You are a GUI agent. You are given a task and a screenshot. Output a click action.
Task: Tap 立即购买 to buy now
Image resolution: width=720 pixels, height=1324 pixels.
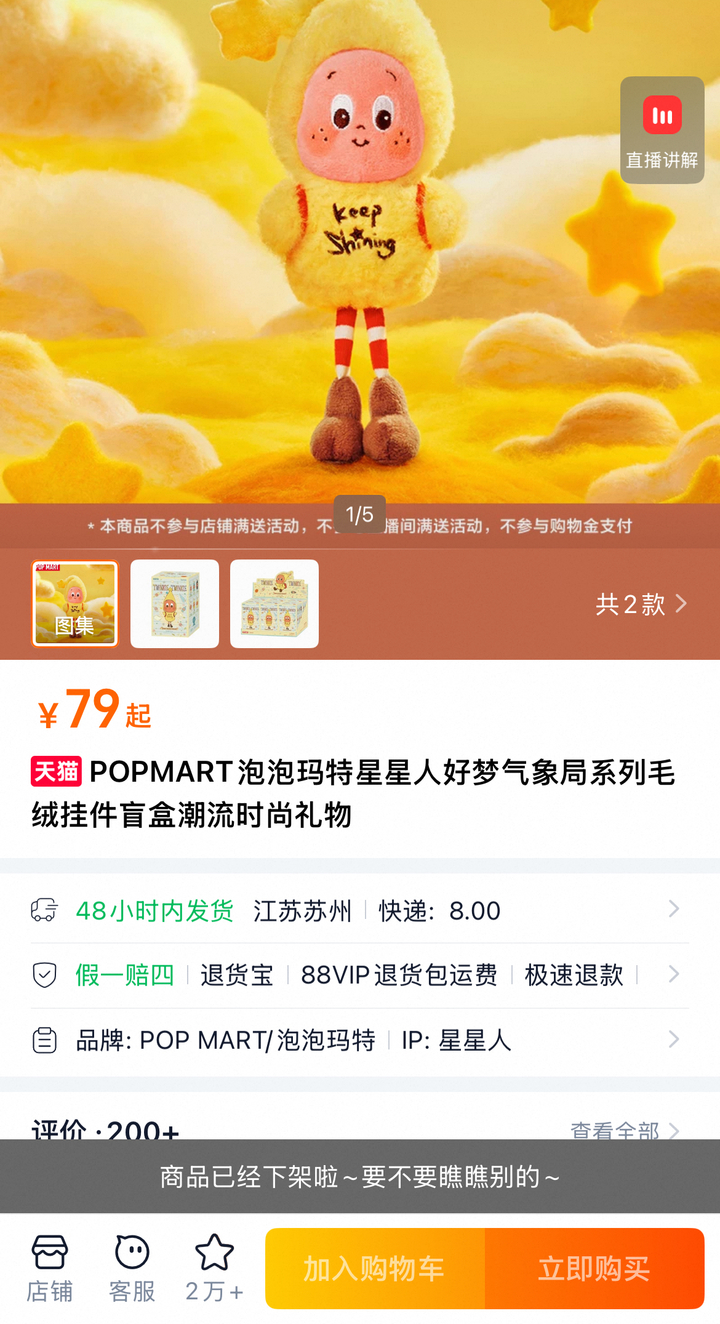[595, 1269]
